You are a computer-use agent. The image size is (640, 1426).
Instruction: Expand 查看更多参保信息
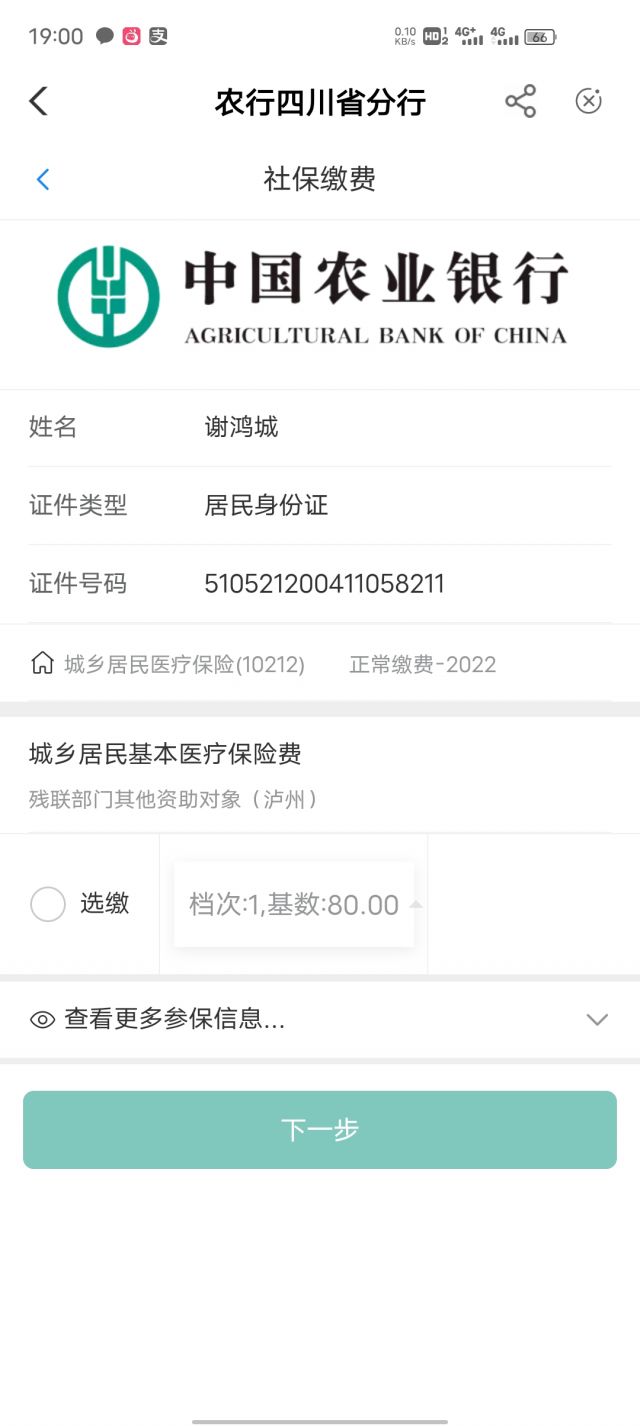coord(320,1020)
